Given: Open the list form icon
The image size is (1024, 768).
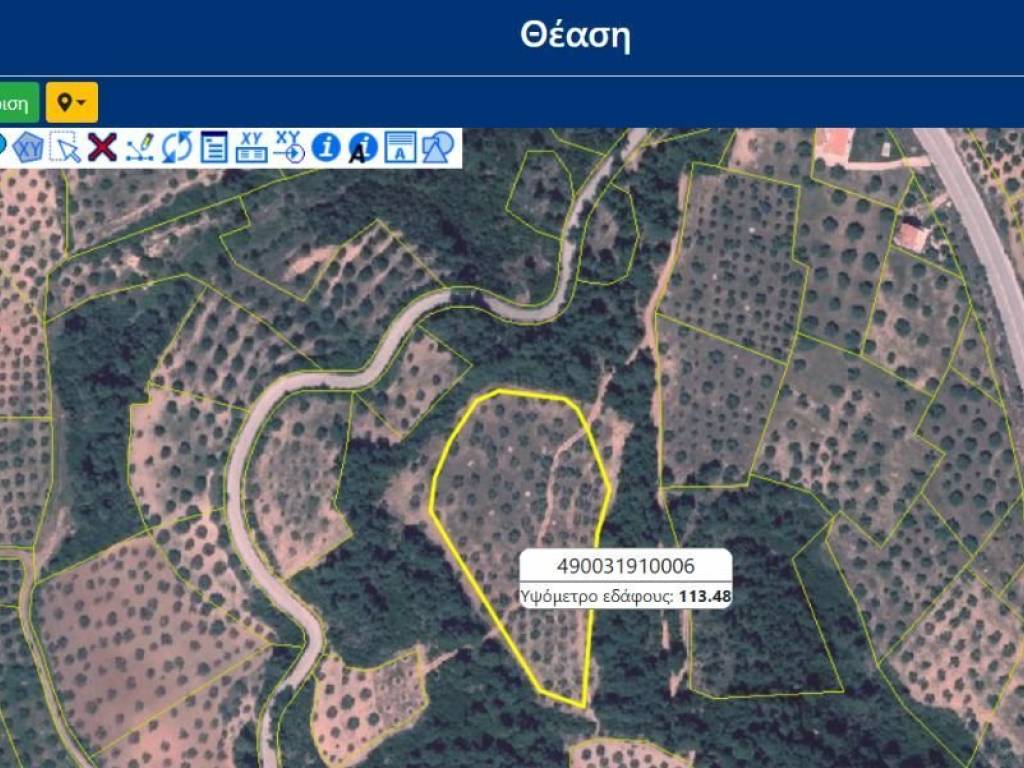Looking at the screenshot, I should point(214,148).
